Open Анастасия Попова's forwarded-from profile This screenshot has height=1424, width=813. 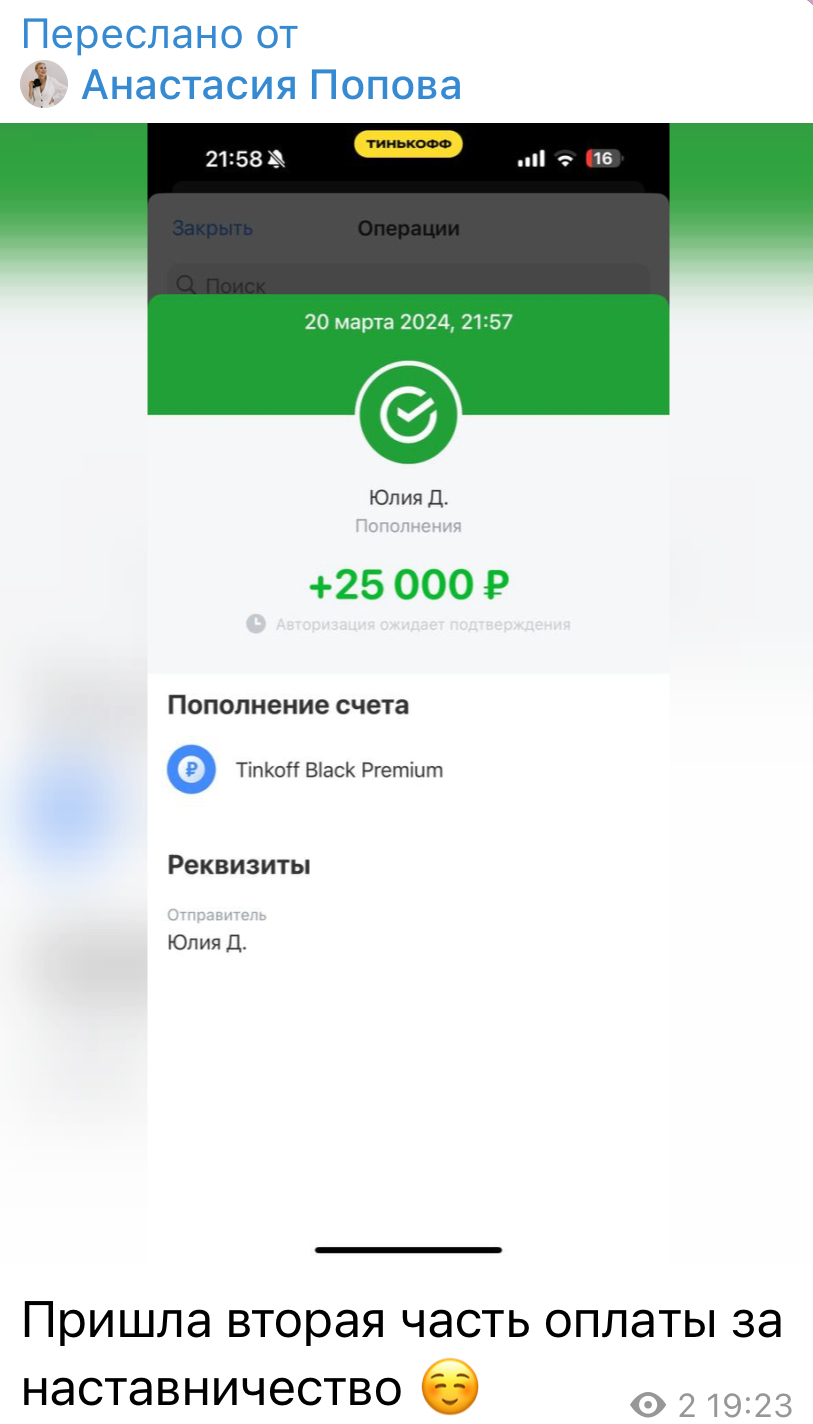pyautogui.click(x=270, y=85)
